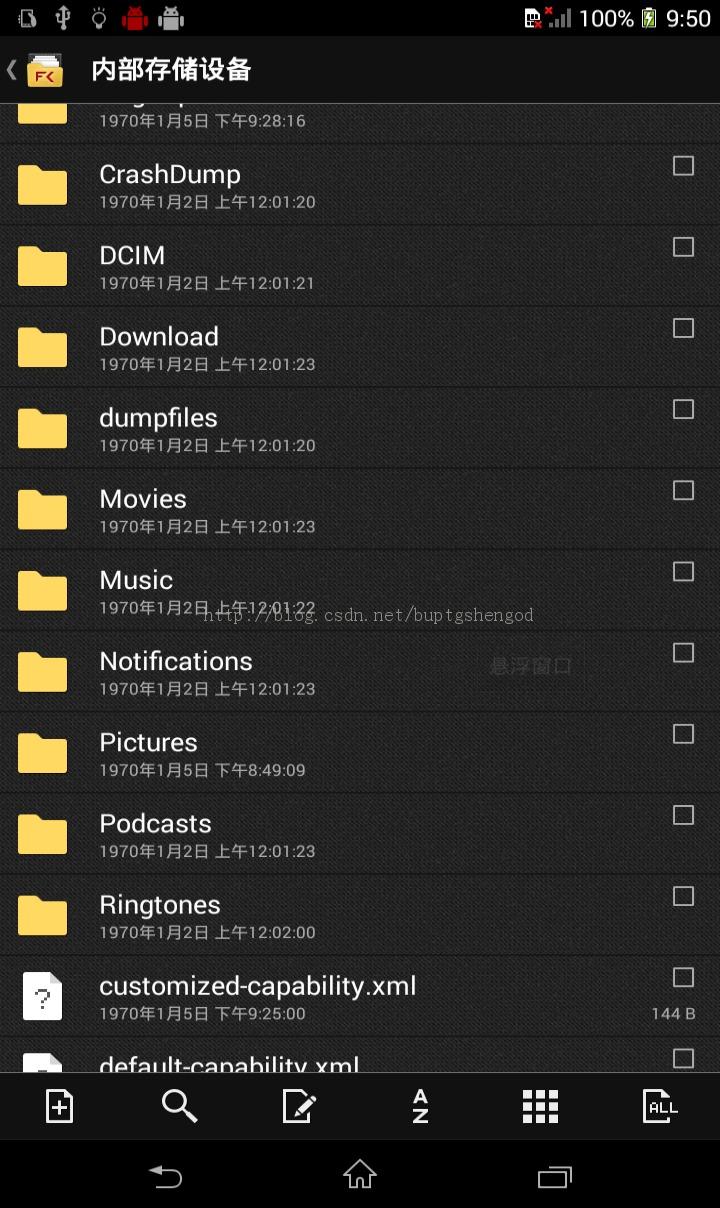Open the A-Z sort options
The width and height of the screenshot is (720, 1208).
pos(420,1106)
